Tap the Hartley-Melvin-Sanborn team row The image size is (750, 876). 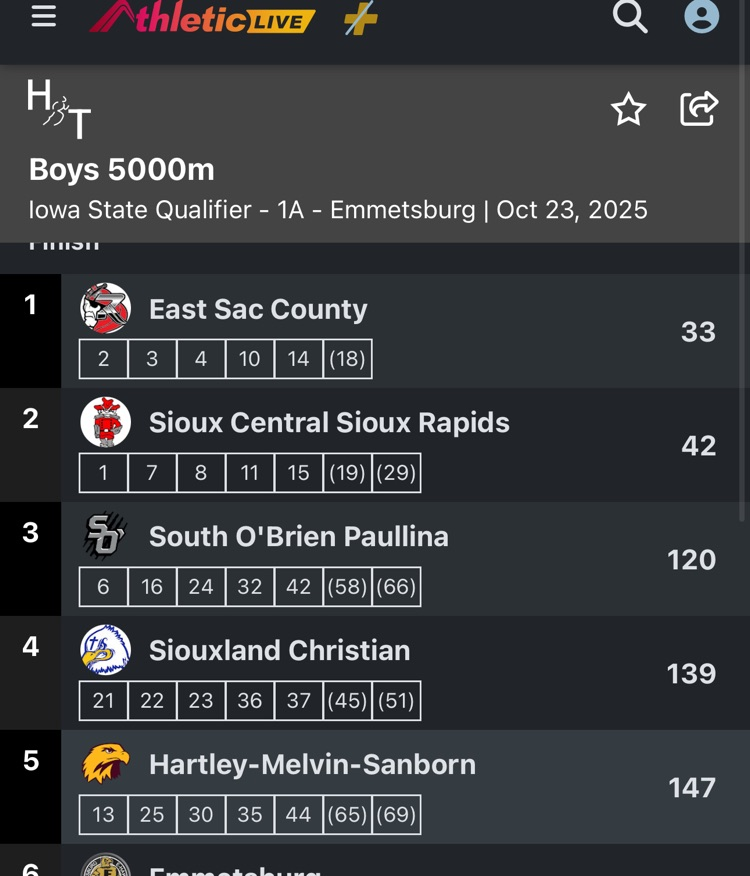point(312,765)
